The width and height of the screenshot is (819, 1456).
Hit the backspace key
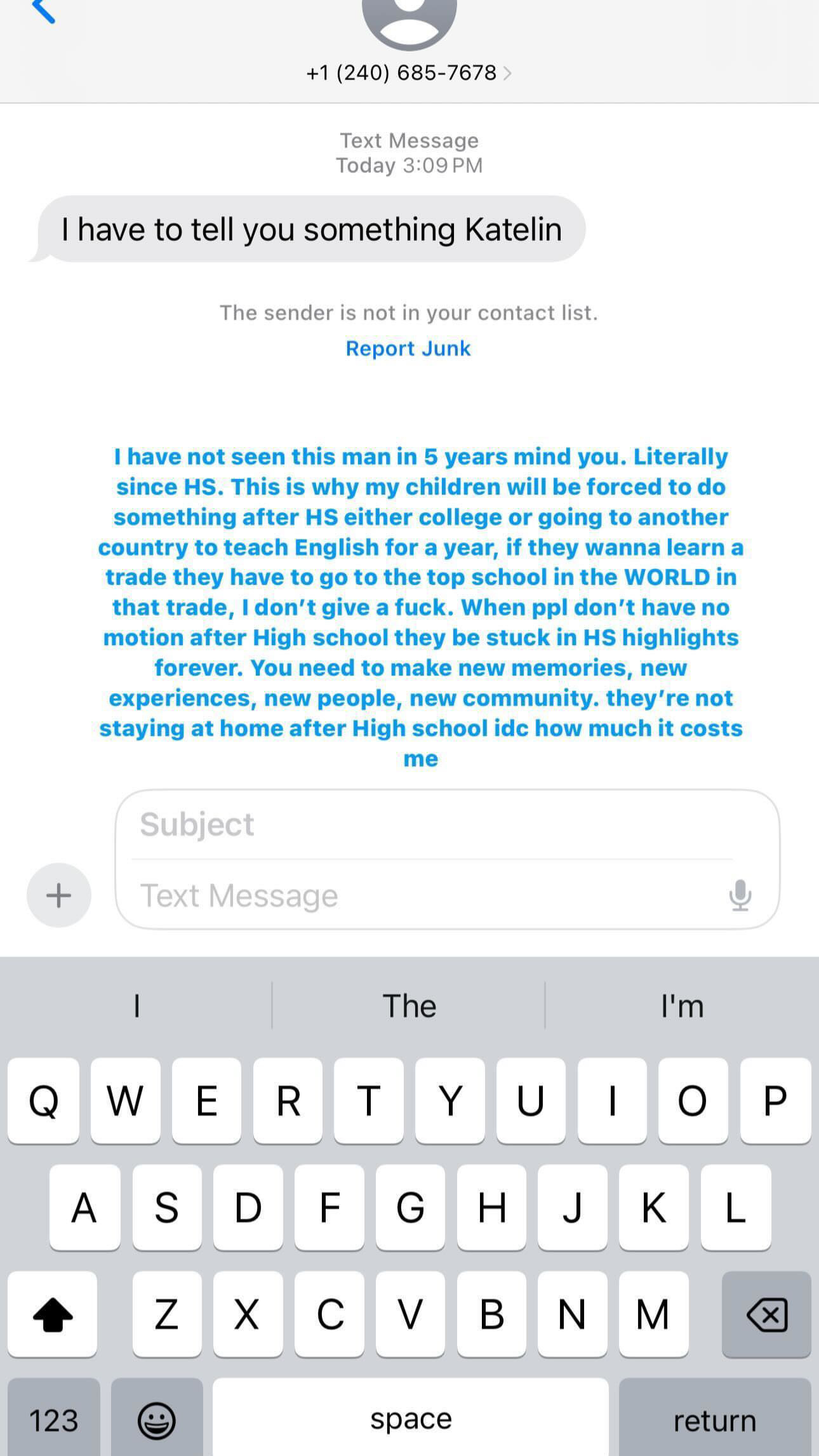pyautogui.click(x=766, y=1314)
